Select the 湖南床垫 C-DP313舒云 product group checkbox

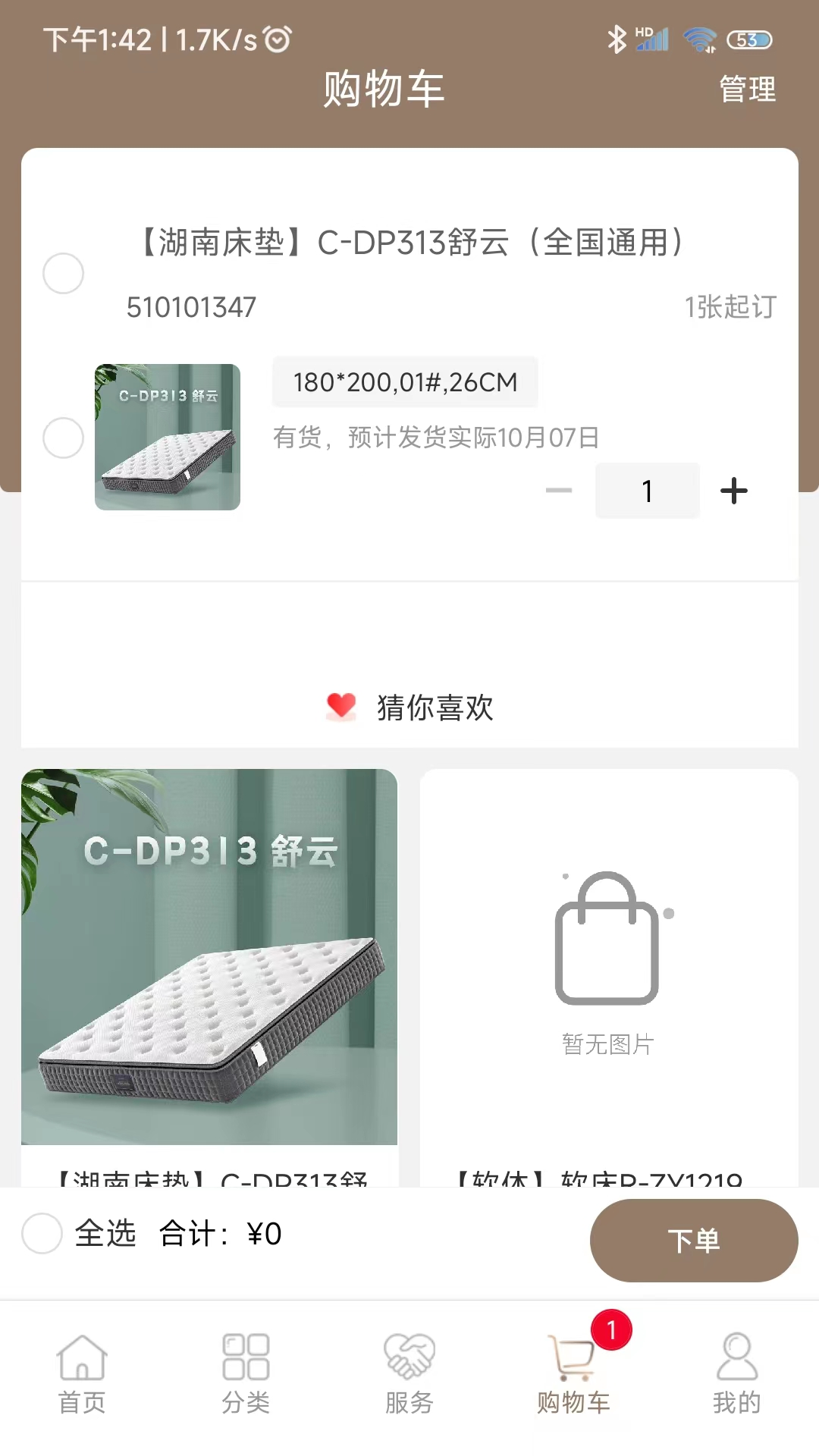[63, 273]
